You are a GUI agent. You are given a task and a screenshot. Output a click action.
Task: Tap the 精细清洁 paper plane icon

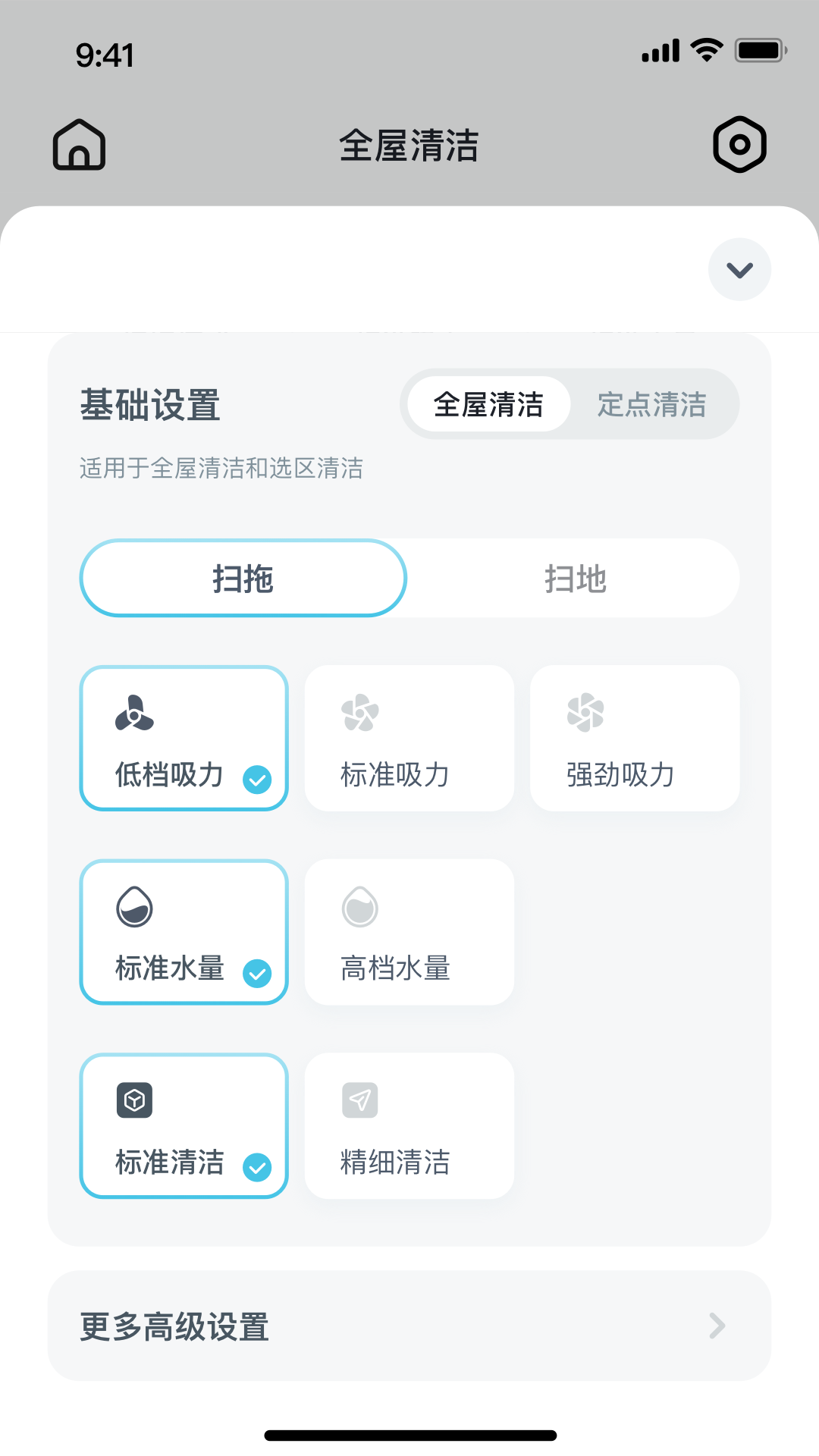pos(359,1101)
